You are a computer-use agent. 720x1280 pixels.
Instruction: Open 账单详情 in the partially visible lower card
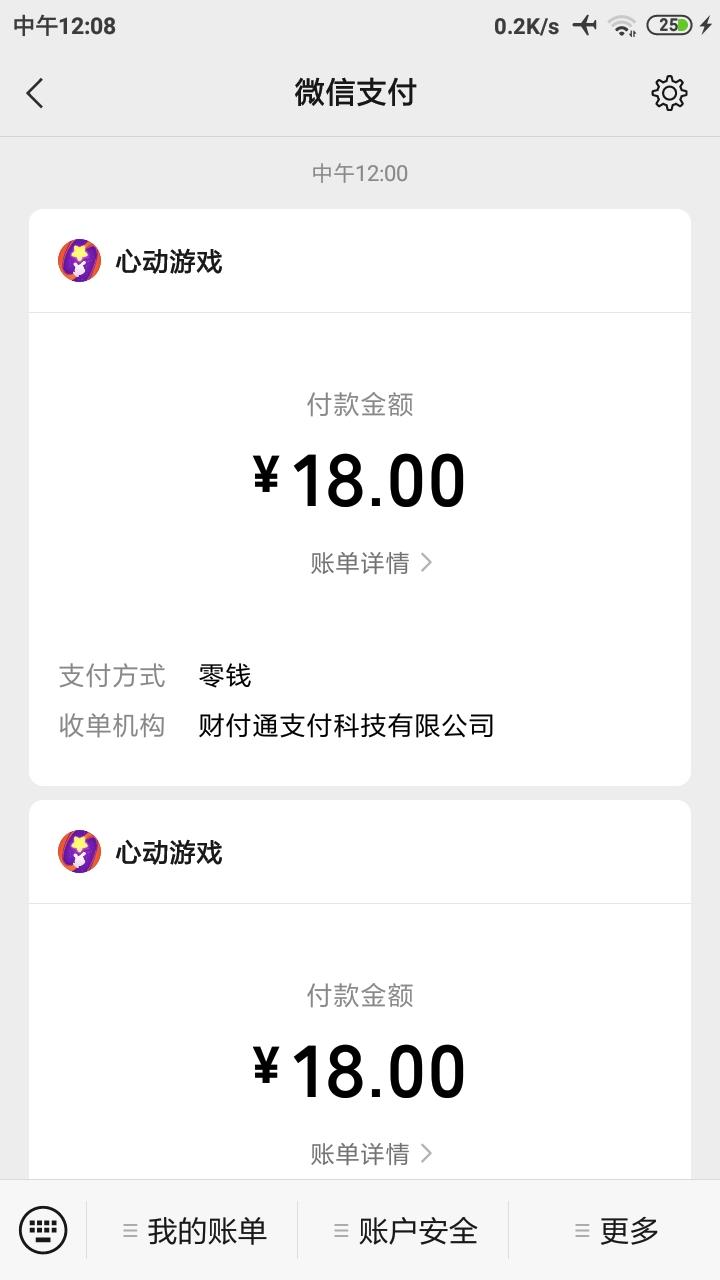coord(370,1154)
